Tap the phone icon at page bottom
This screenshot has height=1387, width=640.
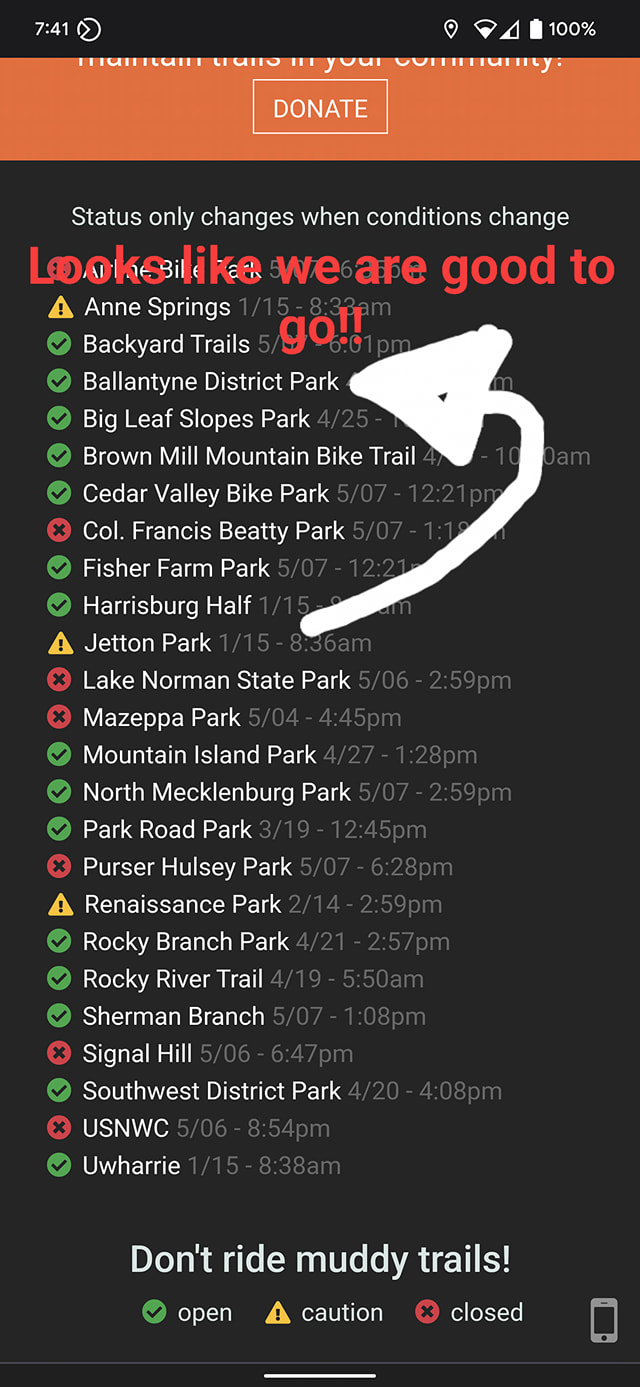(604, 1319)
